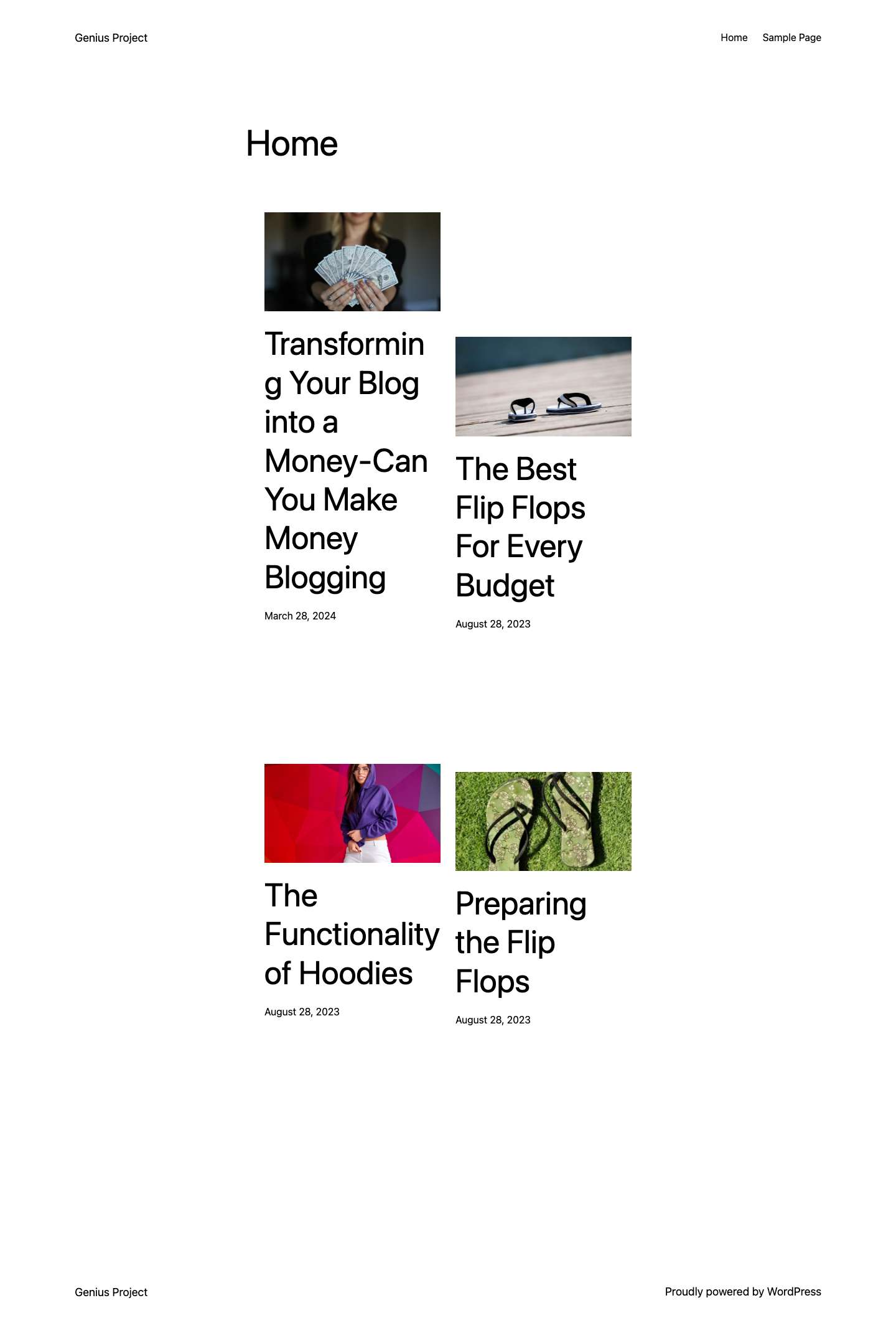Open 'The Best Flip Flops For Every Budget'
896x1331 pixels.
point(520,527)
